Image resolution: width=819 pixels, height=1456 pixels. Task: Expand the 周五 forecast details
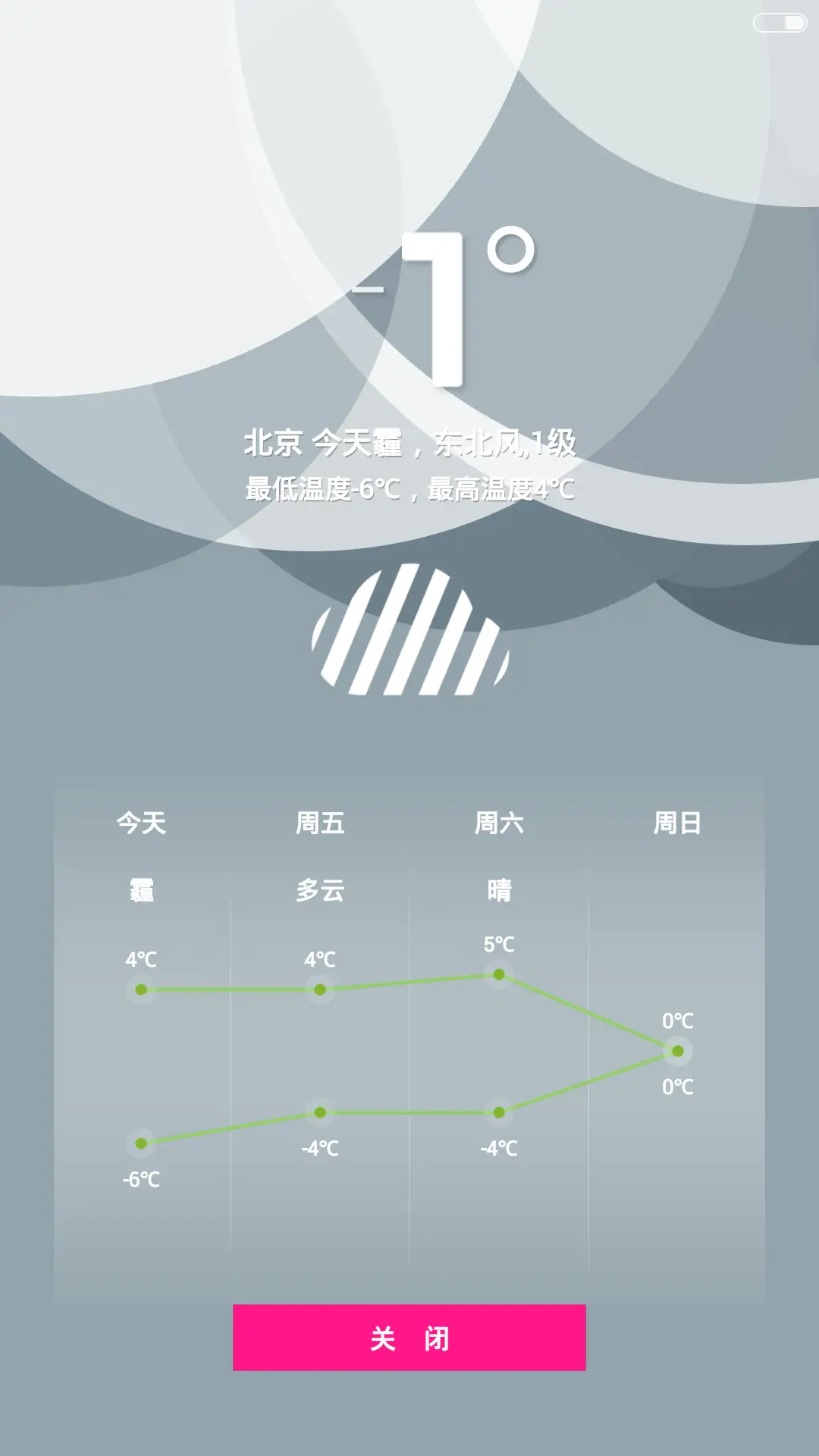pos(322,824)
